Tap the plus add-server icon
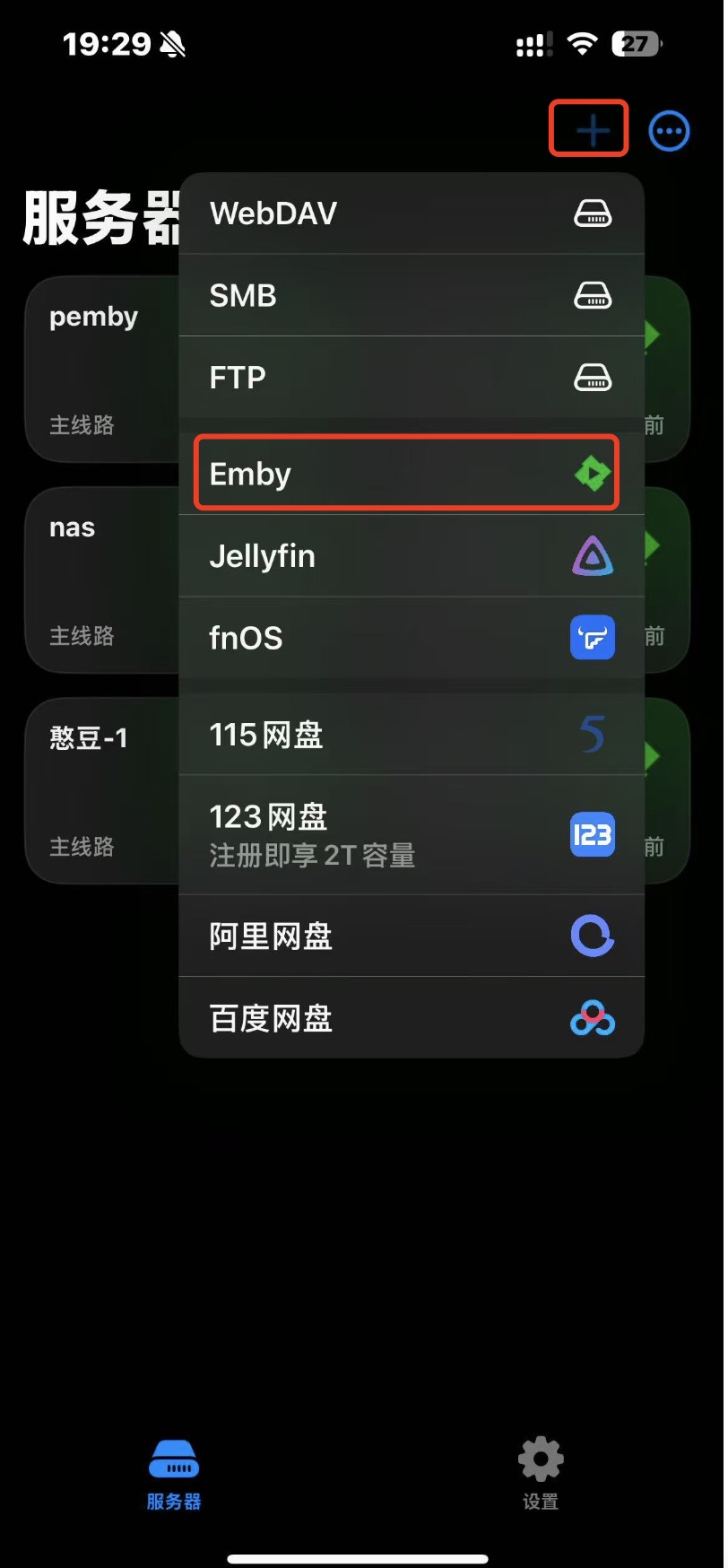This screenshot has width=728, height=1568. coord(591,131)
